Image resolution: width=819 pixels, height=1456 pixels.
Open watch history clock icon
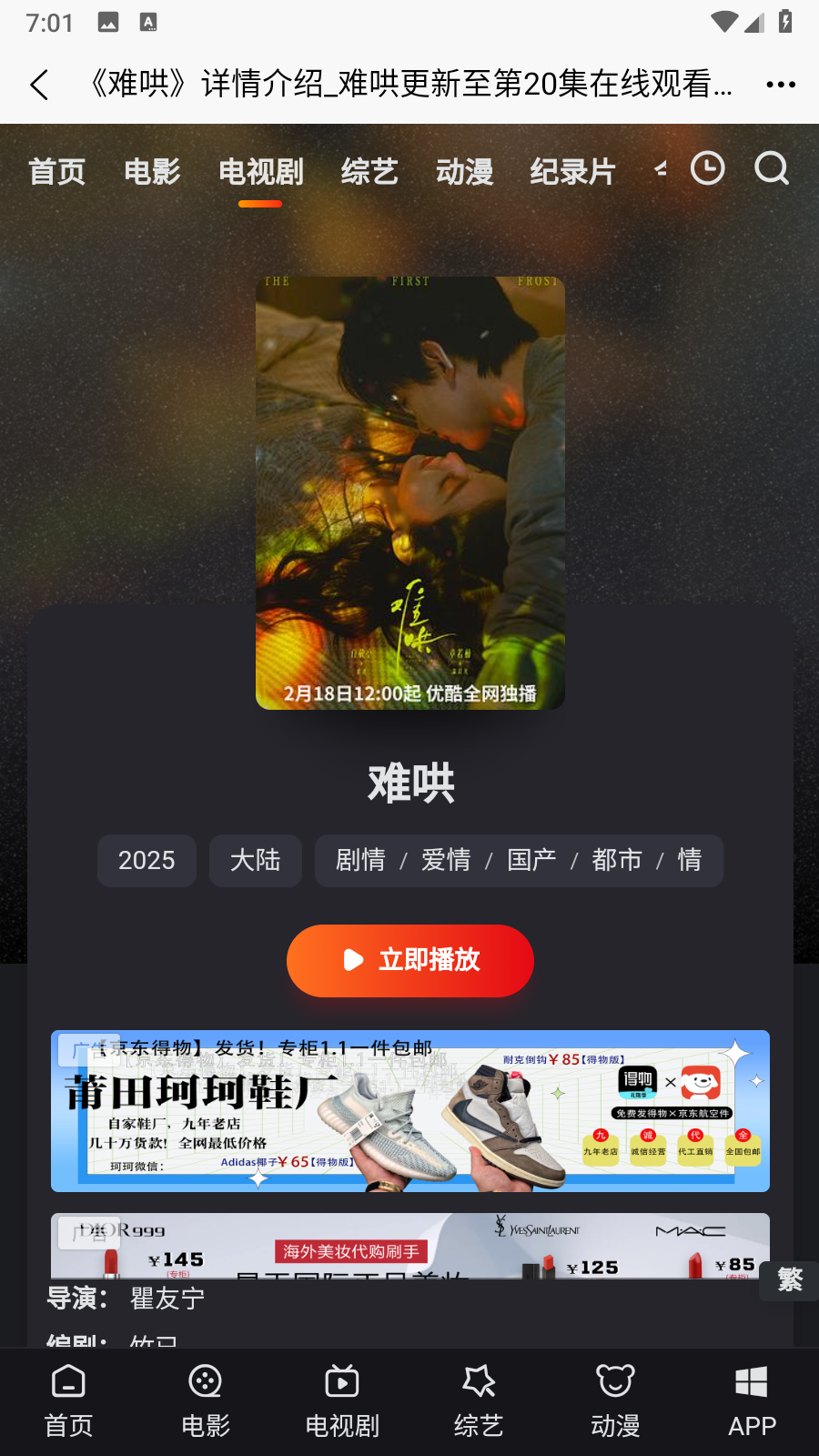coord(707,168)
